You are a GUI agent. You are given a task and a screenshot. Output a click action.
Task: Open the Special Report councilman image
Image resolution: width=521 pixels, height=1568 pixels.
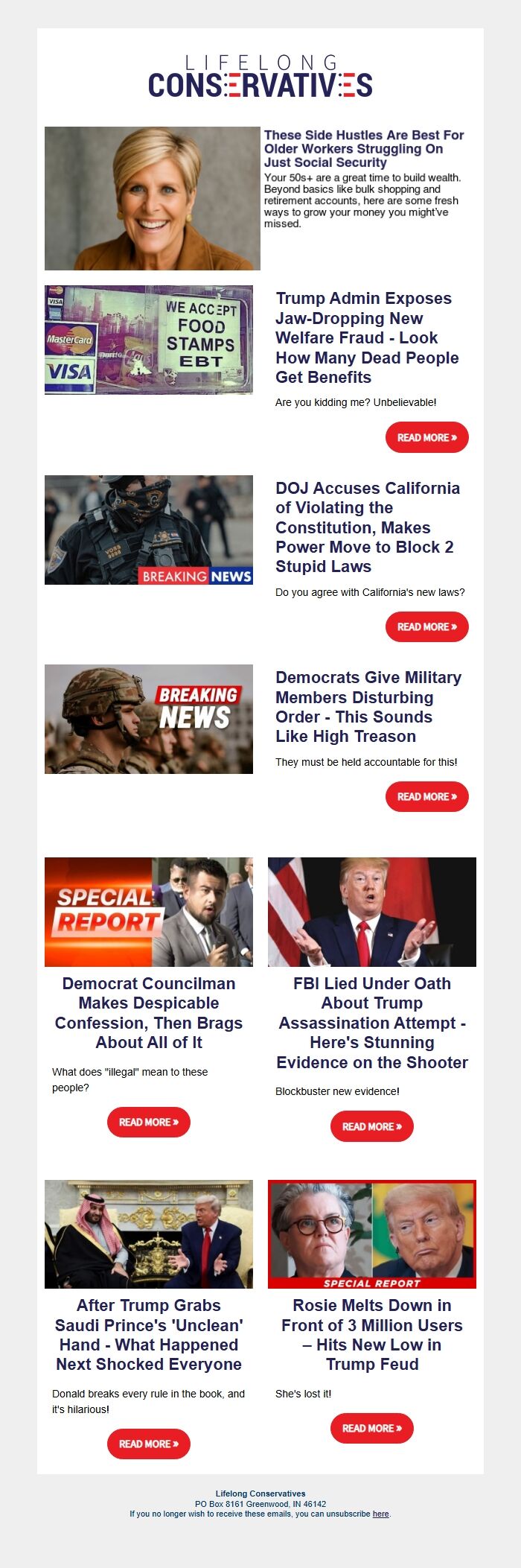(149, 912)
